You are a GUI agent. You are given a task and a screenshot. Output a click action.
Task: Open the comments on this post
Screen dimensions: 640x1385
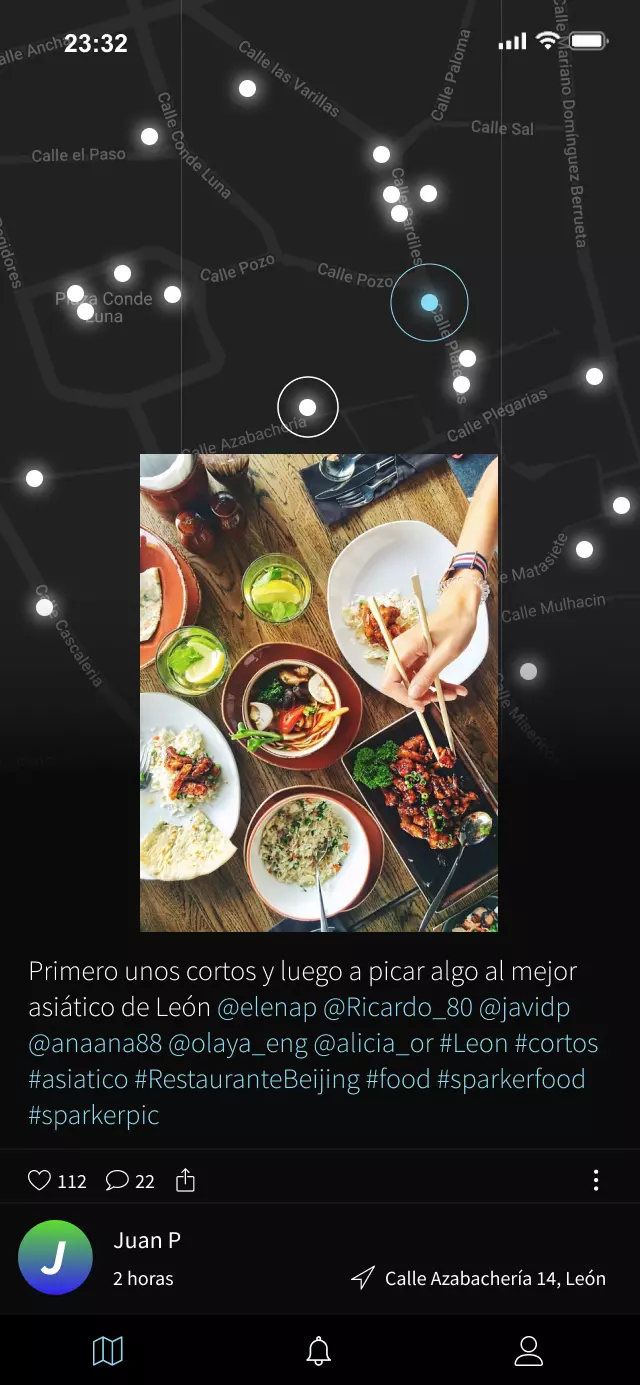coord(117,1181)
